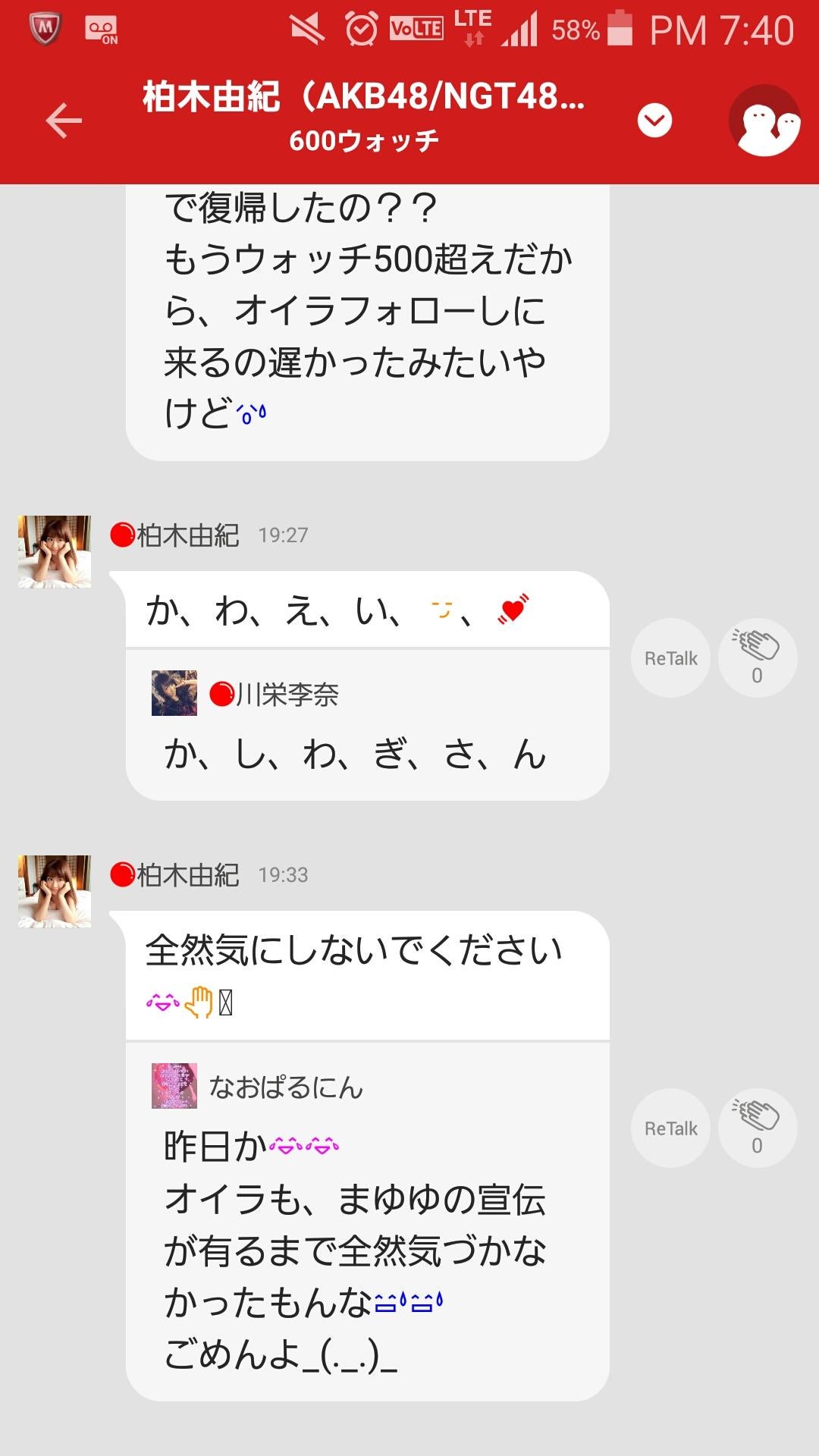Go back using the header arrow

click(x=64, y=121)
